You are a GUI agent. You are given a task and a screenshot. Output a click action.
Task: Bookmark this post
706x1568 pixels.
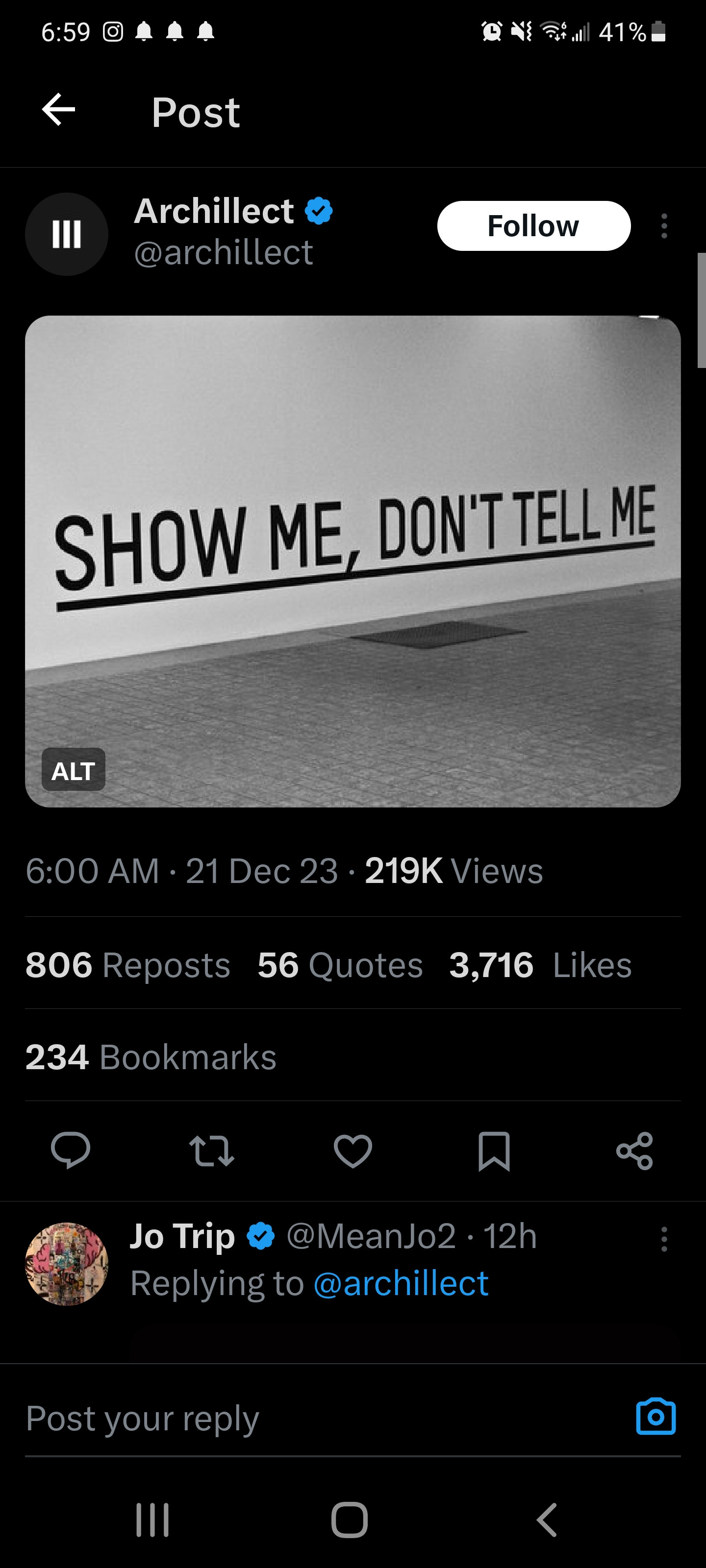coord(493,1151)
